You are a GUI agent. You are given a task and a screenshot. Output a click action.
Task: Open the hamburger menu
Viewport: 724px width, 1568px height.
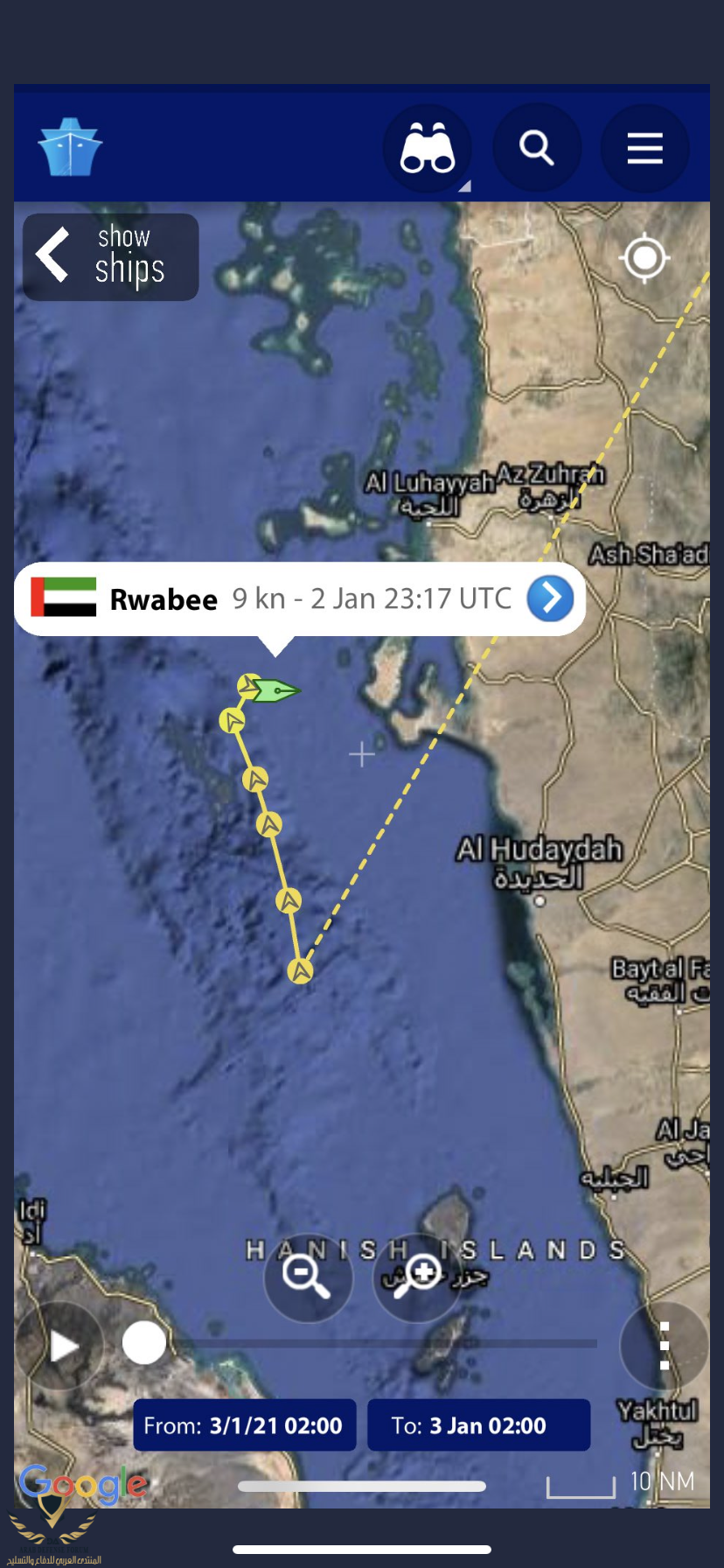(x=644, y=149)
